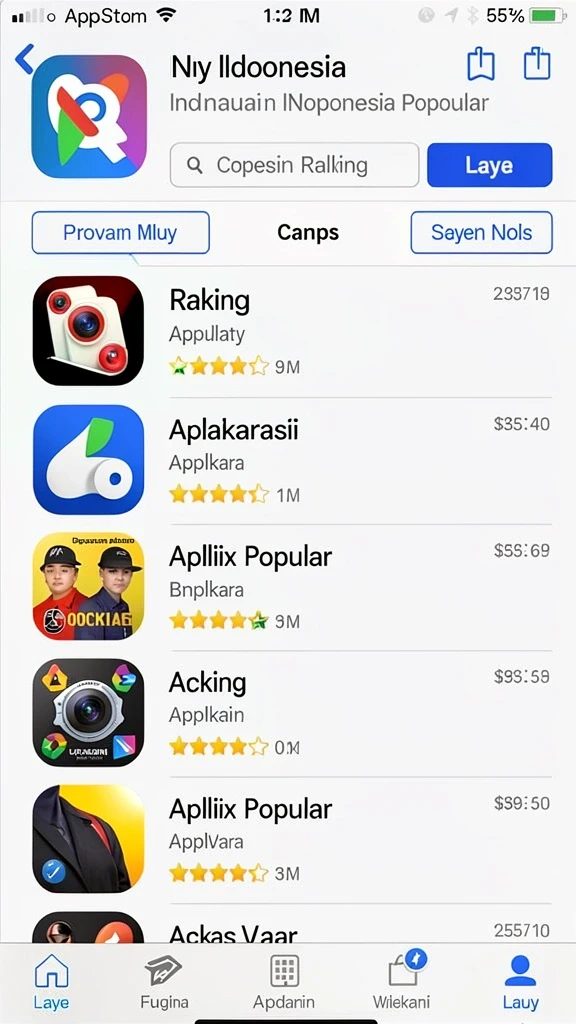
Task: Switch to the Provam Mluy tab
Action: point(120,232)
